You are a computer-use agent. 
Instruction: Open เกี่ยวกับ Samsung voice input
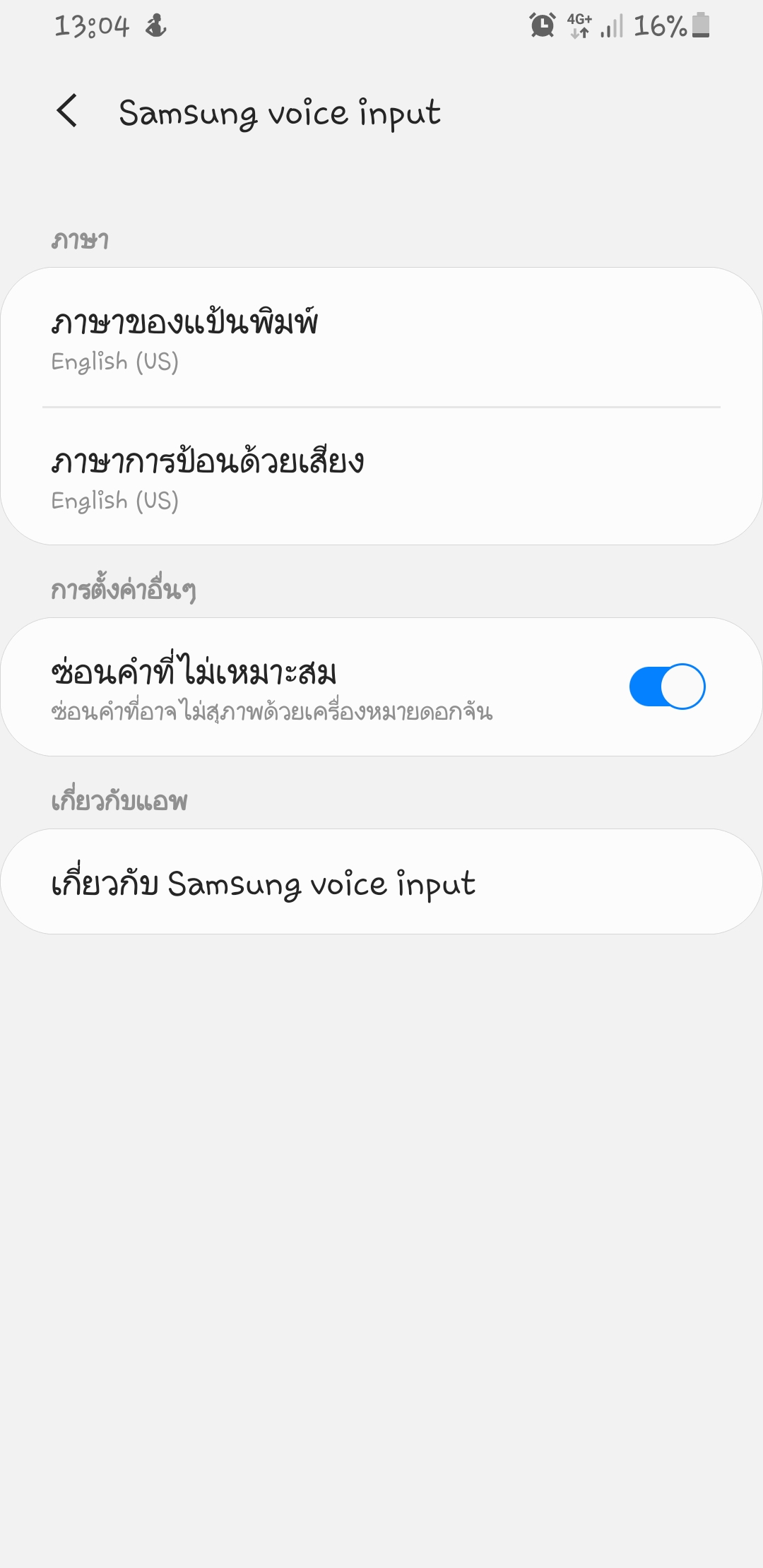[381, 881]
